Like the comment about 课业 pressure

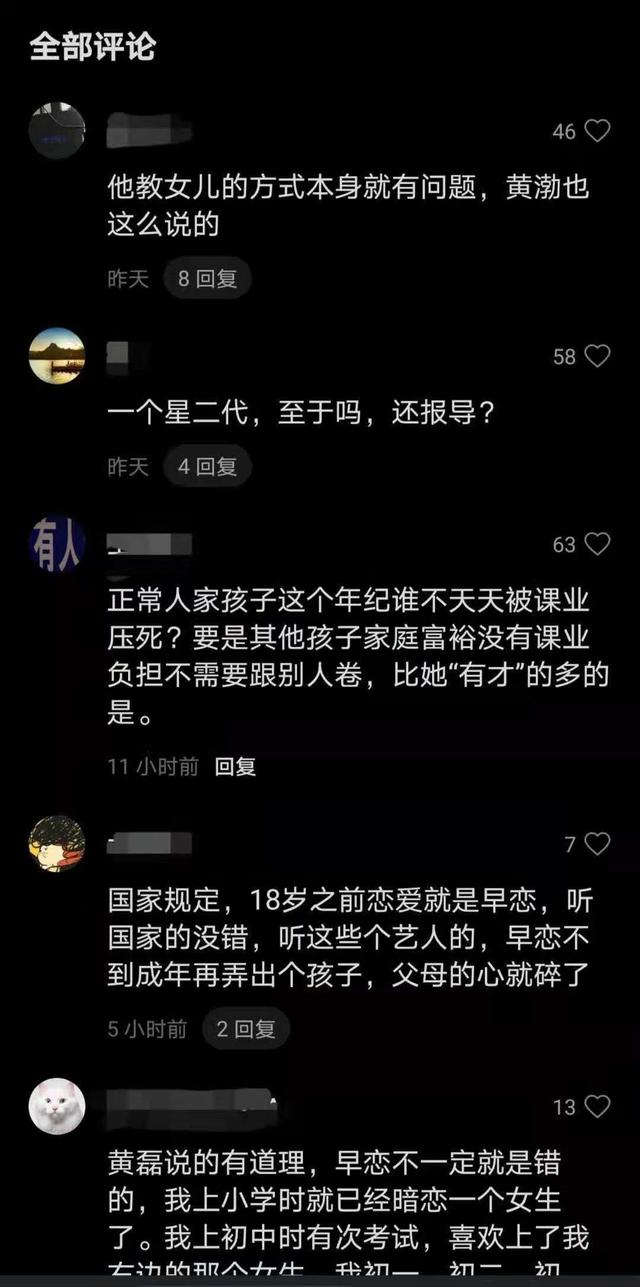coord(597,544)
